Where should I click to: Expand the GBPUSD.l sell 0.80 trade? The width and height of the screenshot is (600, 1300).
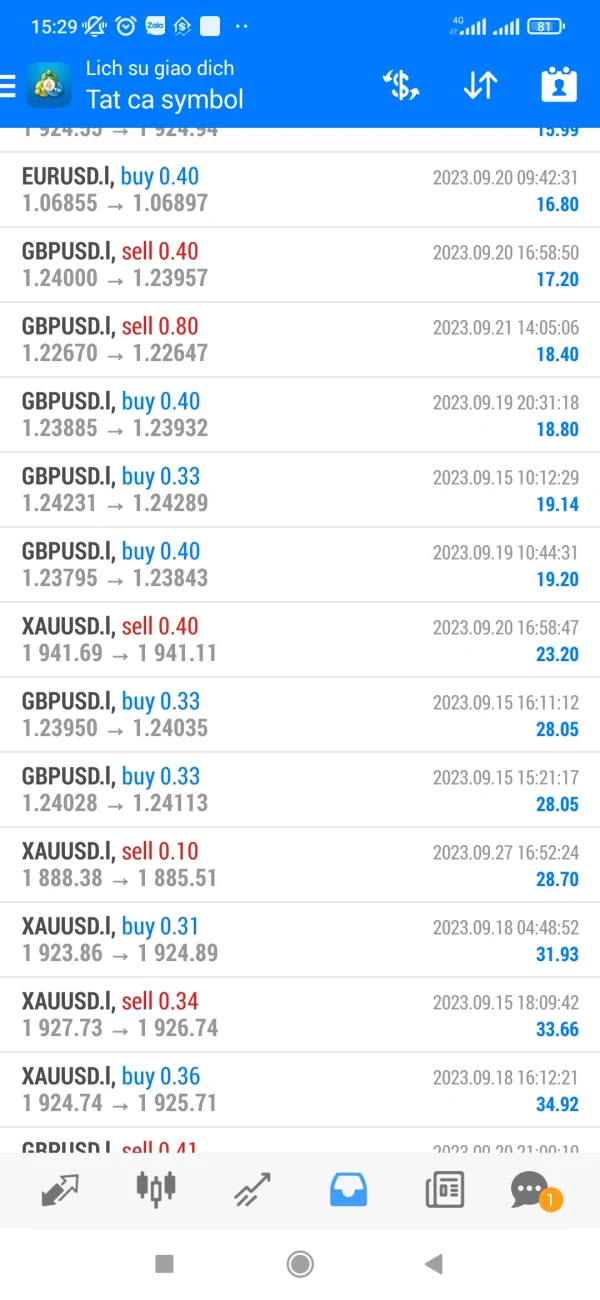point(300,340)
